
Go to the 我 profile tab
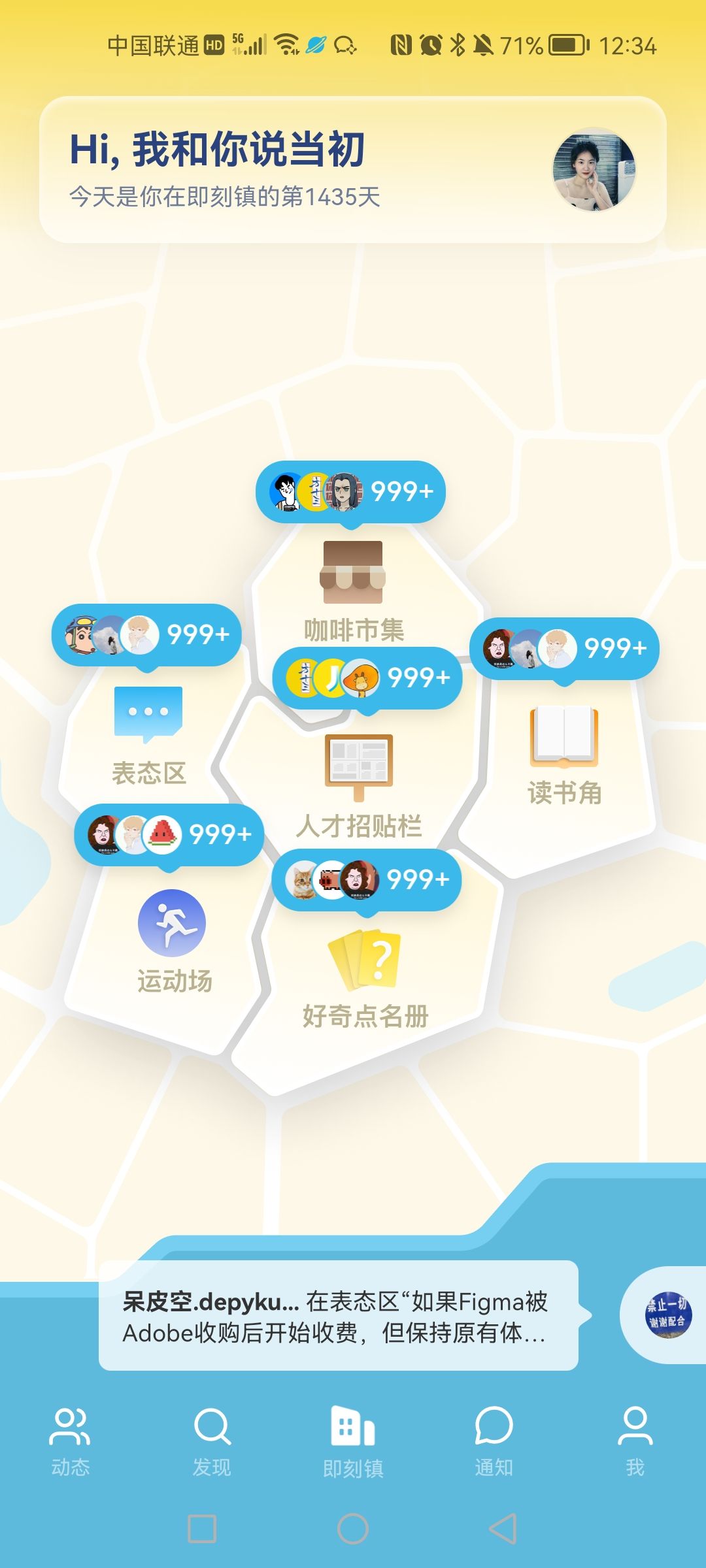[635, 1443]
